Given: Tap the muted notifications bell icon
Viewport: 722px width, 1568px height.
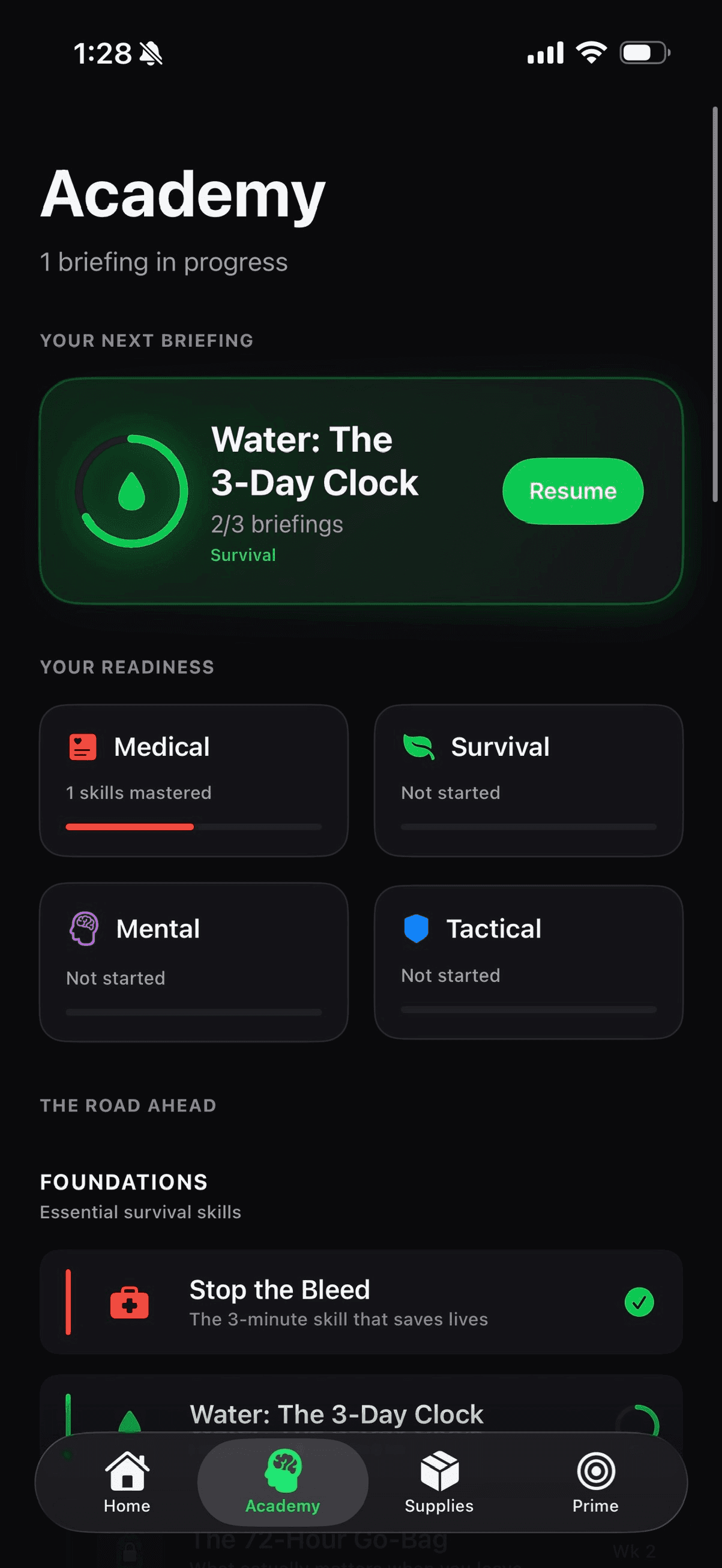Looking at the screenshot, I should pyautogui.click(x=151, y=53).
